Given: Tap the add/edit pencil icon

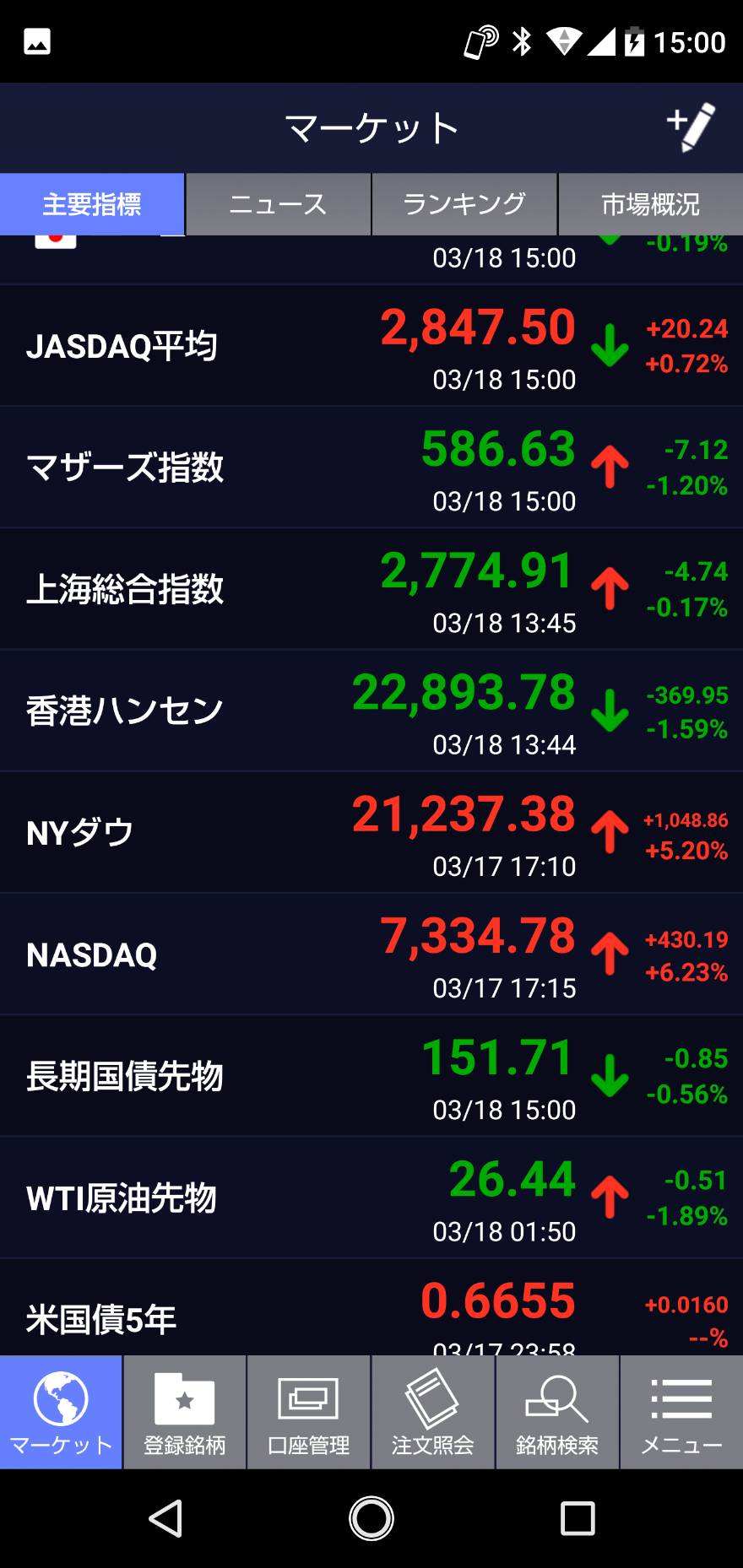Looking at the screenshot, I should pos(691,127).
